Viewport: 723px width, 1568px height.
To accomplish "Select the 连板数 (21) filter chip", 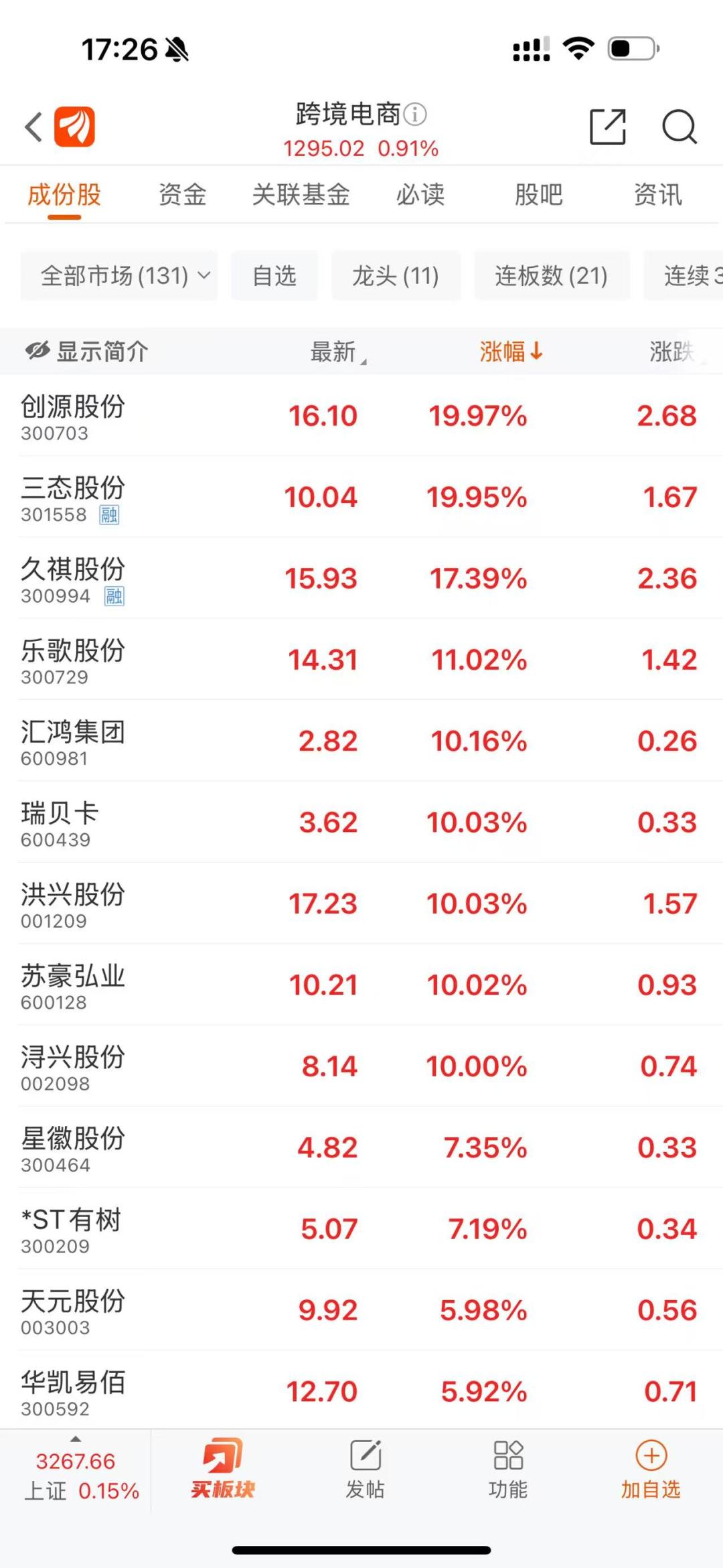I will [552, 275].
